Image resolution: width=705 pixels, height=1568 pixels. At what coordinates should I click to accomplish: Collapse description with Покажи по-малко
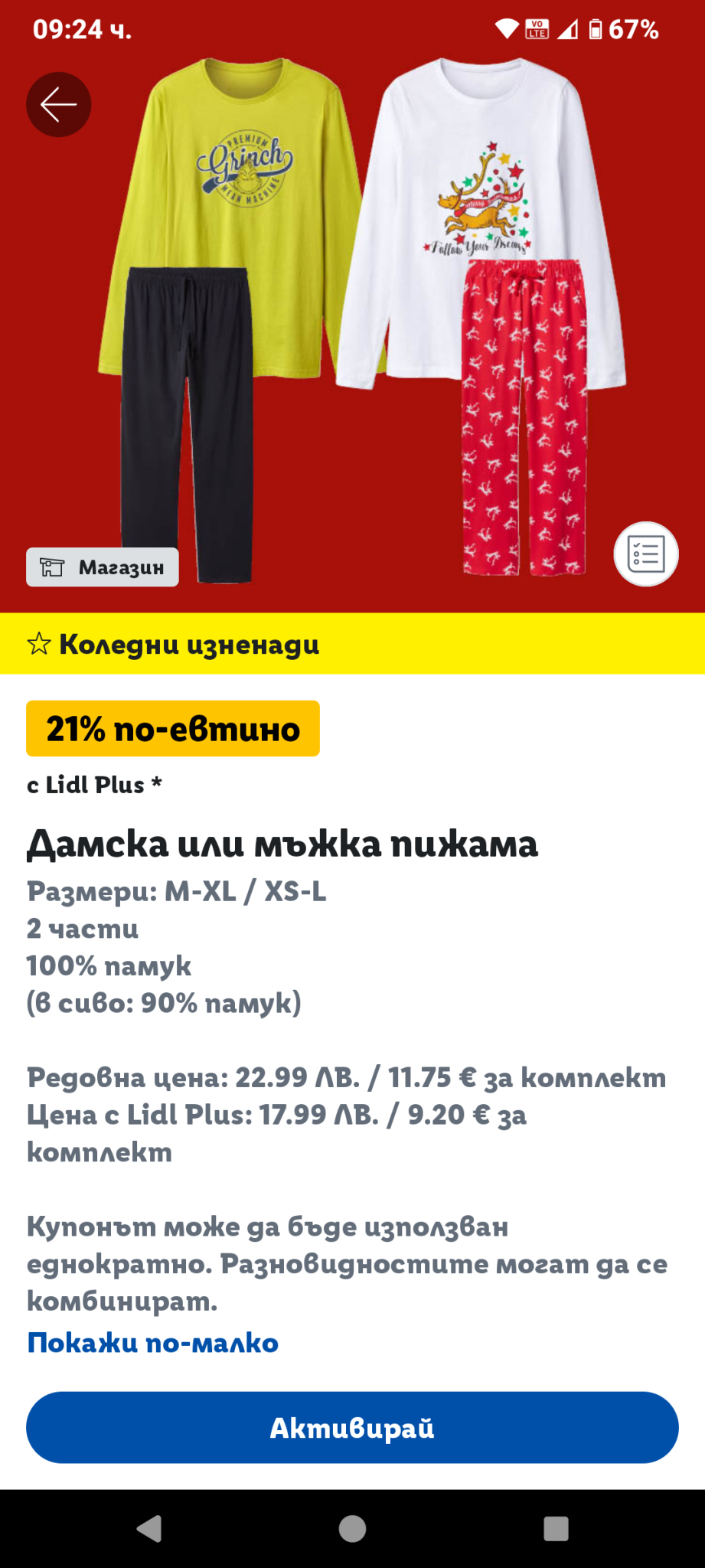point(153,1342)
